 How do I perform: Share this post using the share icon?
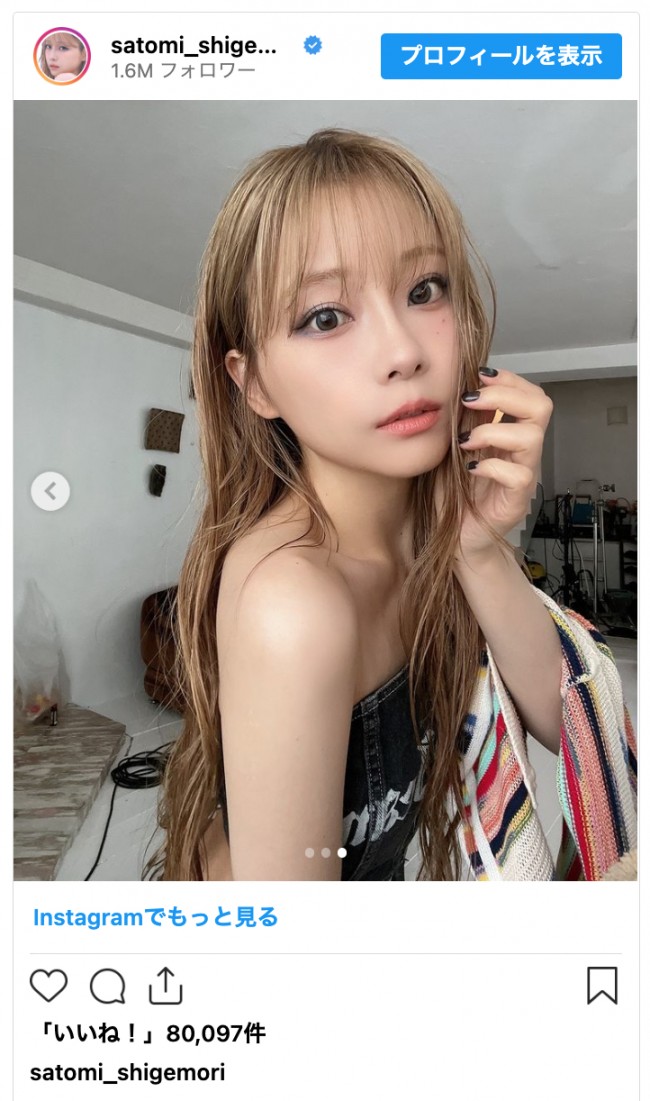click(x=166, y=986)
